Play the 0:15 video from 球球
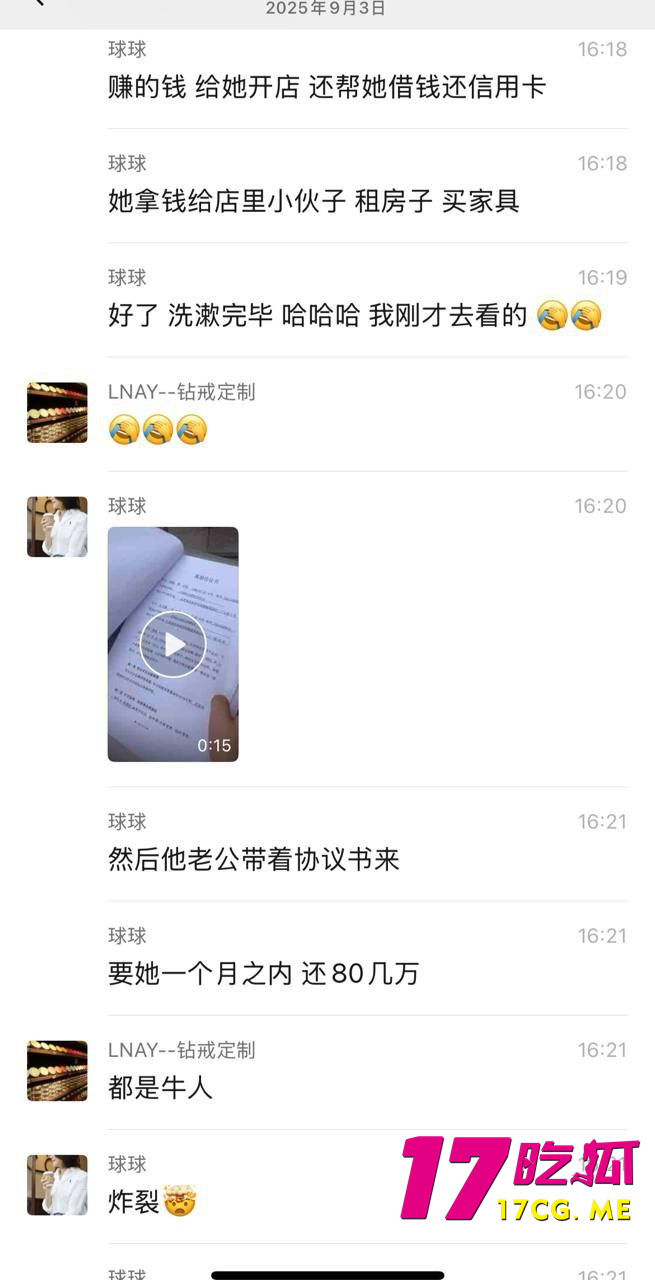 (173, 644)
